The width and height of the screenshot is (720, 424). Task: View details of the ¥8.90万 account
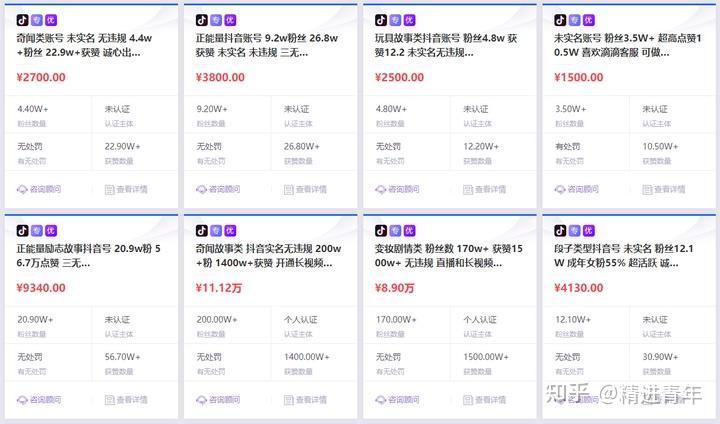coord(483,399)
